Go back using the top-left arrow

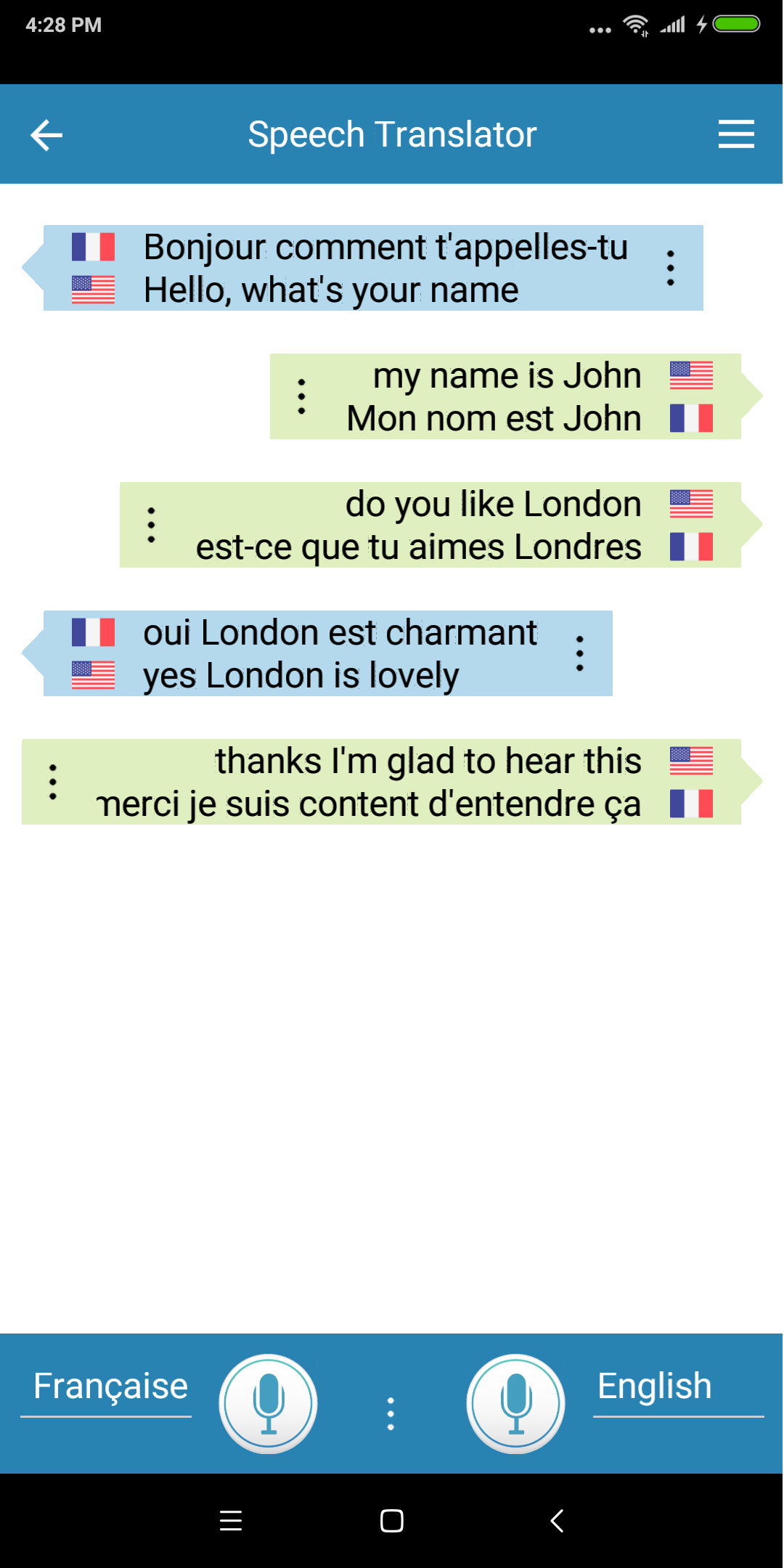coord(46,135)
